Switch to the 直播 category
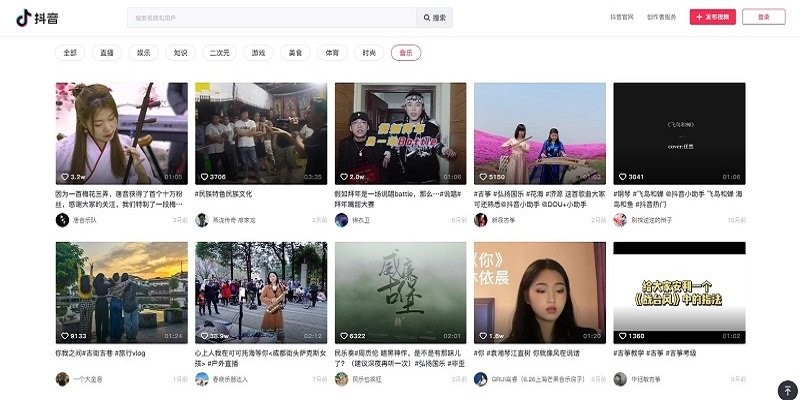This screenshot has height=400, width=800. 107,52
